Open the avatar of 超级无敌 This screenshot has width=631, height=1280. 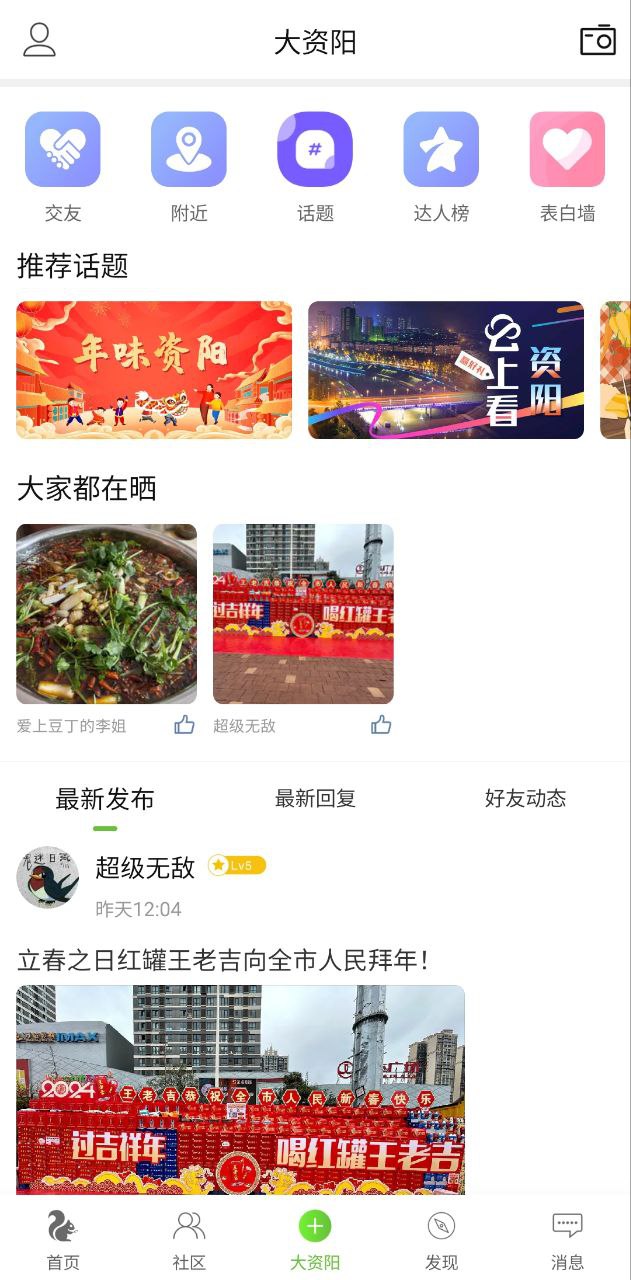48,878
